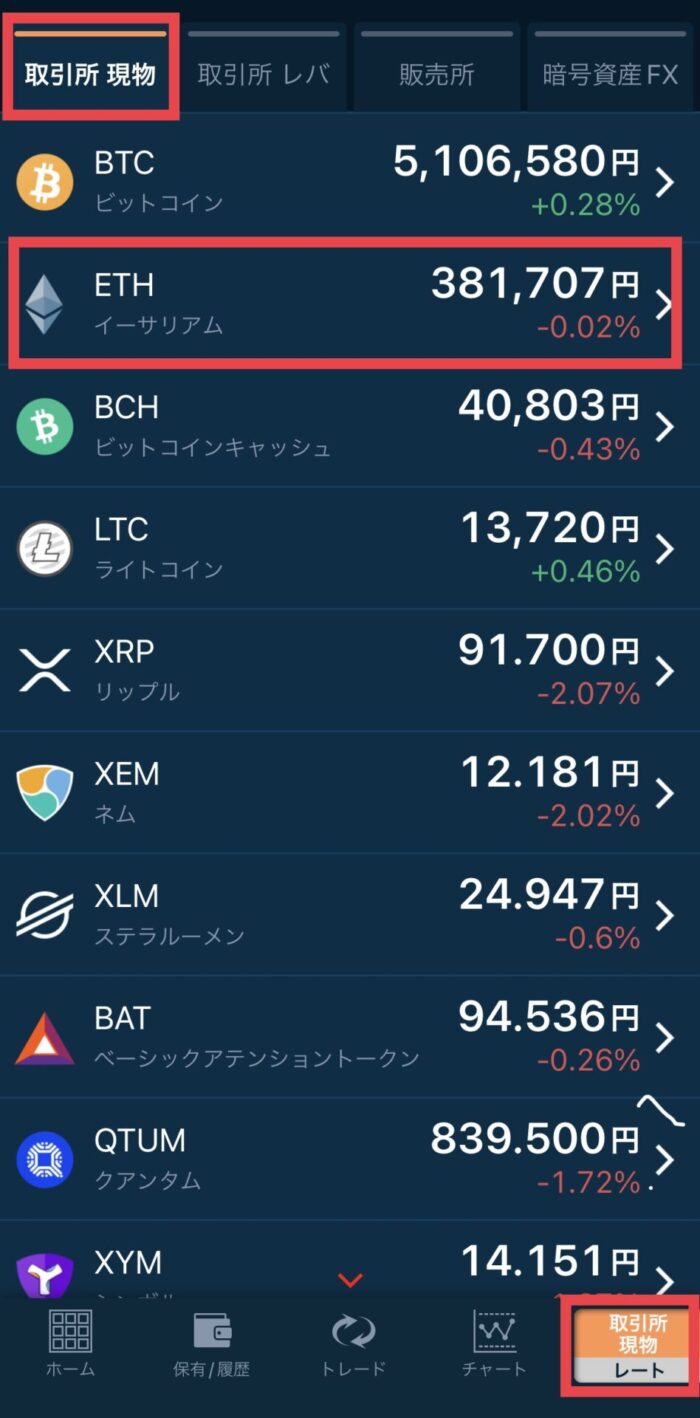The width and height of the screenshot is (700, 1418).
Task: Open the 暗号資産FX tab
Action: click(612, 68)
